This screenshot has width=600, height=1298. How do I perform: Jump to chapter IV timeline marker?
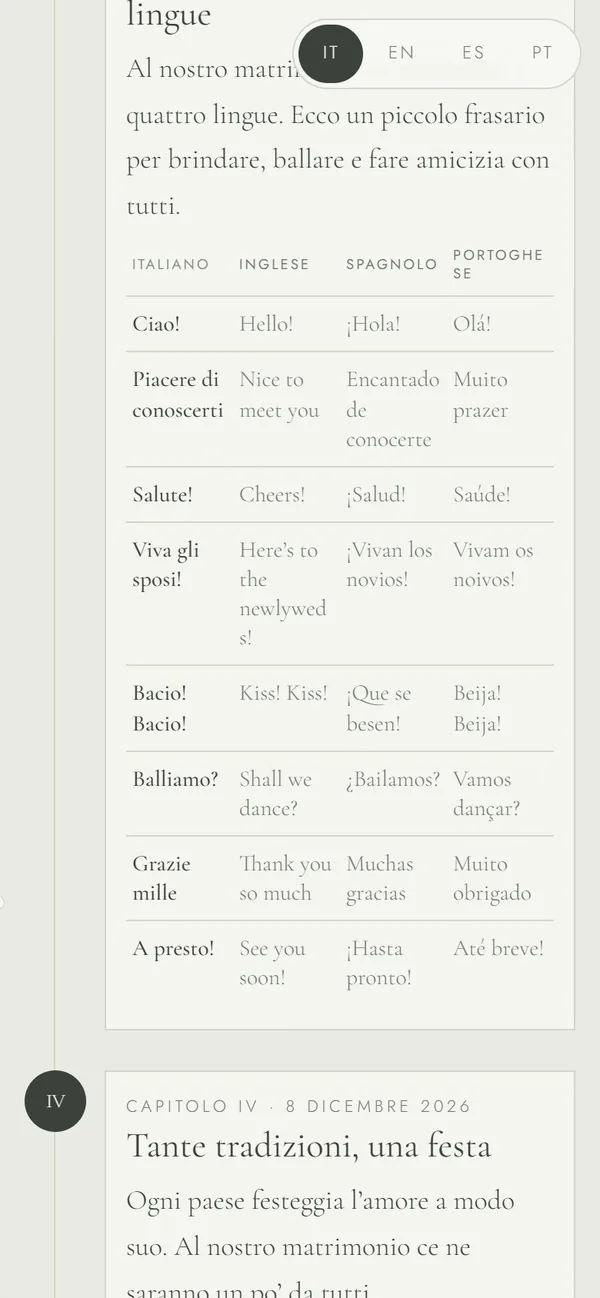[x=55, y=1101]
